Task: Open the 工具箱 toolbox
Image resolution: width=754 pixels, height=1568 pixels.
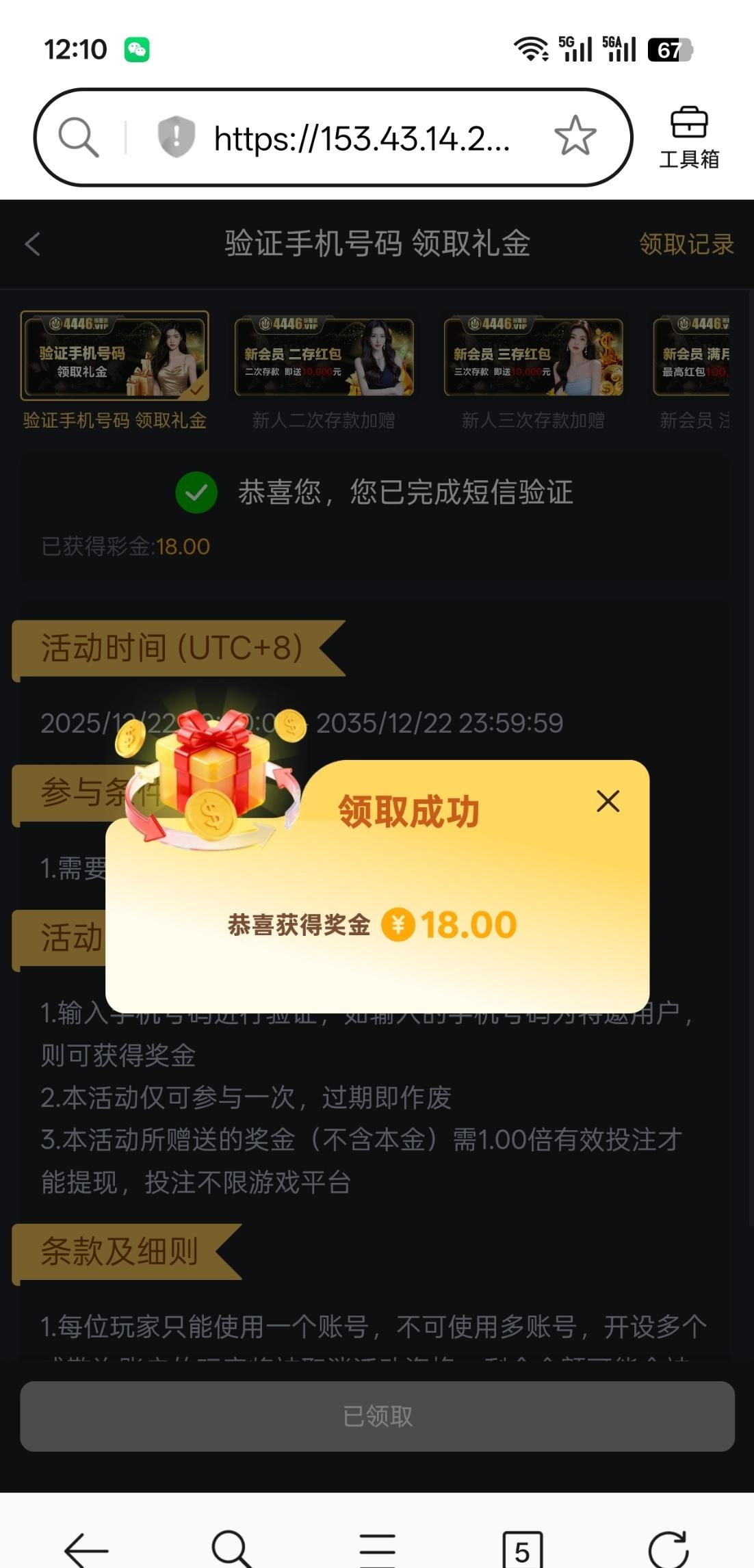Action: [689, 138]
